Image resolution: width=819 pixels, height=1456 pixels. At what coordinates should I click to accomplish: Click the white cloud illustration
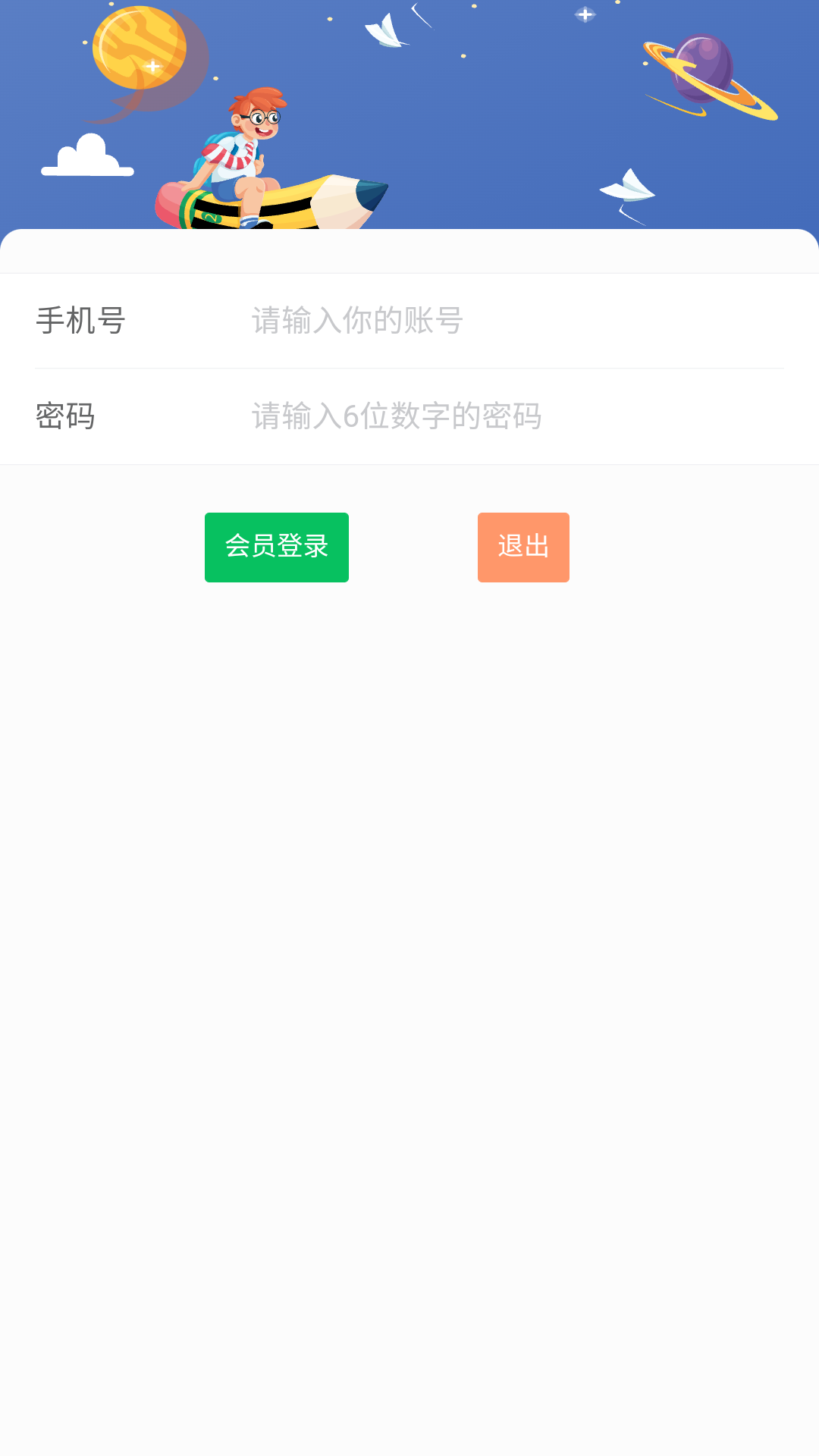pos(87,155)
